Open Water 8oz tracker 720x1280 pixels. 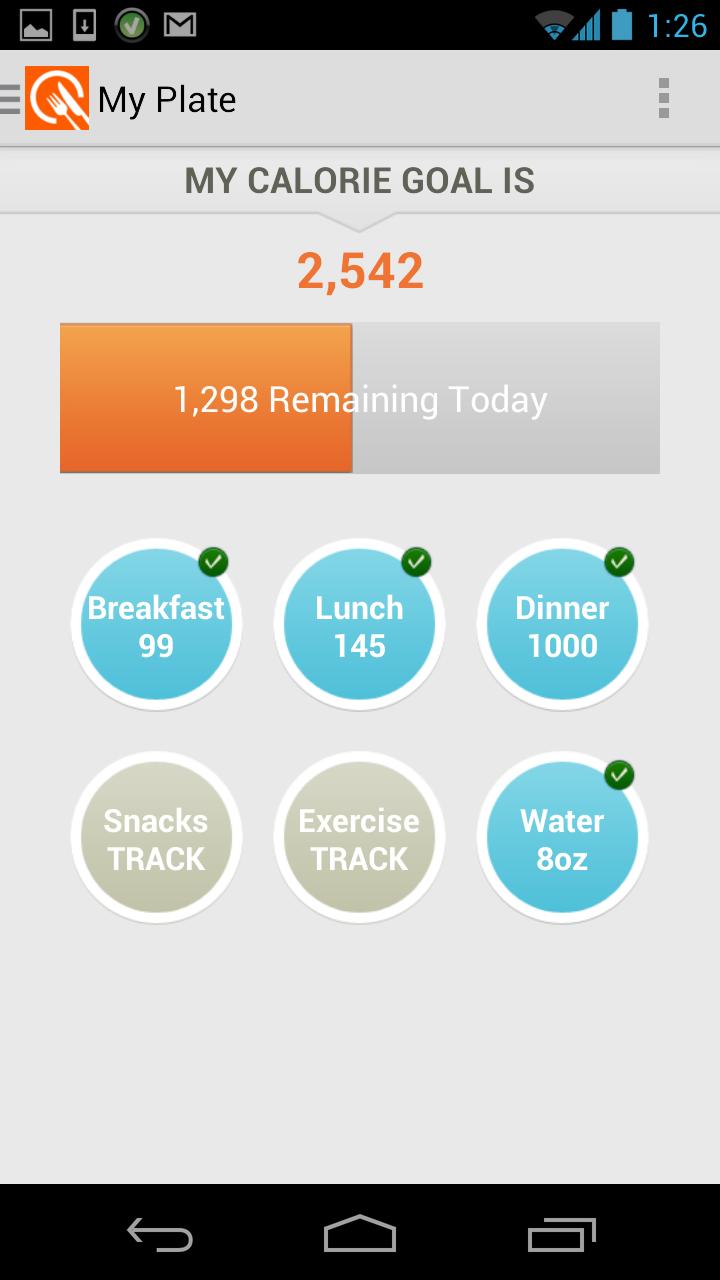[x=562, y=838]
